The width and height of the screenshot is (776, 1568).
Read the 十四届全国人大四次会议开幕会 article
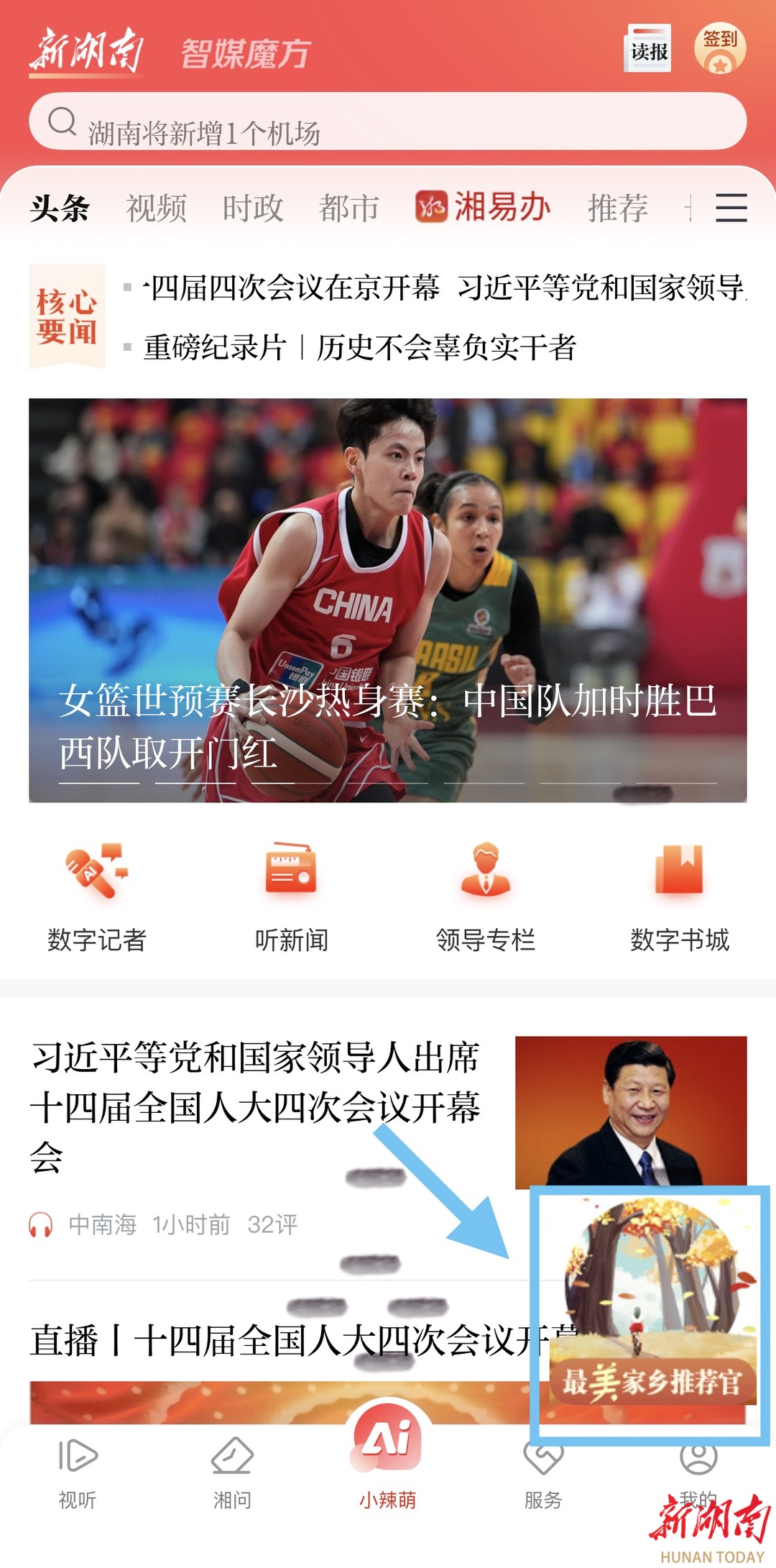255,1107
